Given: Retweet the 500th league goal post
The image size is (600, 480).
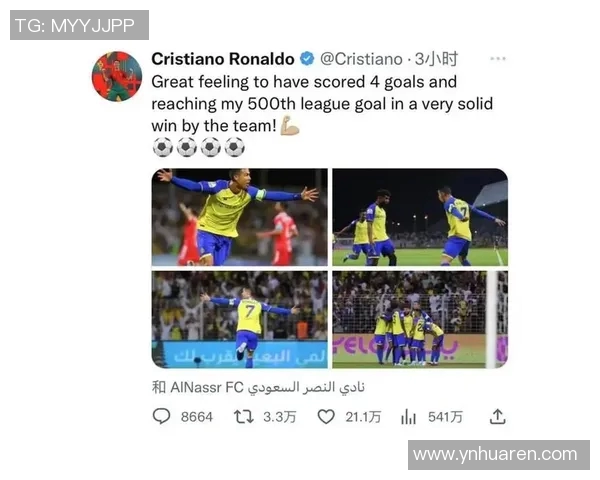Looking at the screenshot, I should pyautogui.click(x=243, y=416).
